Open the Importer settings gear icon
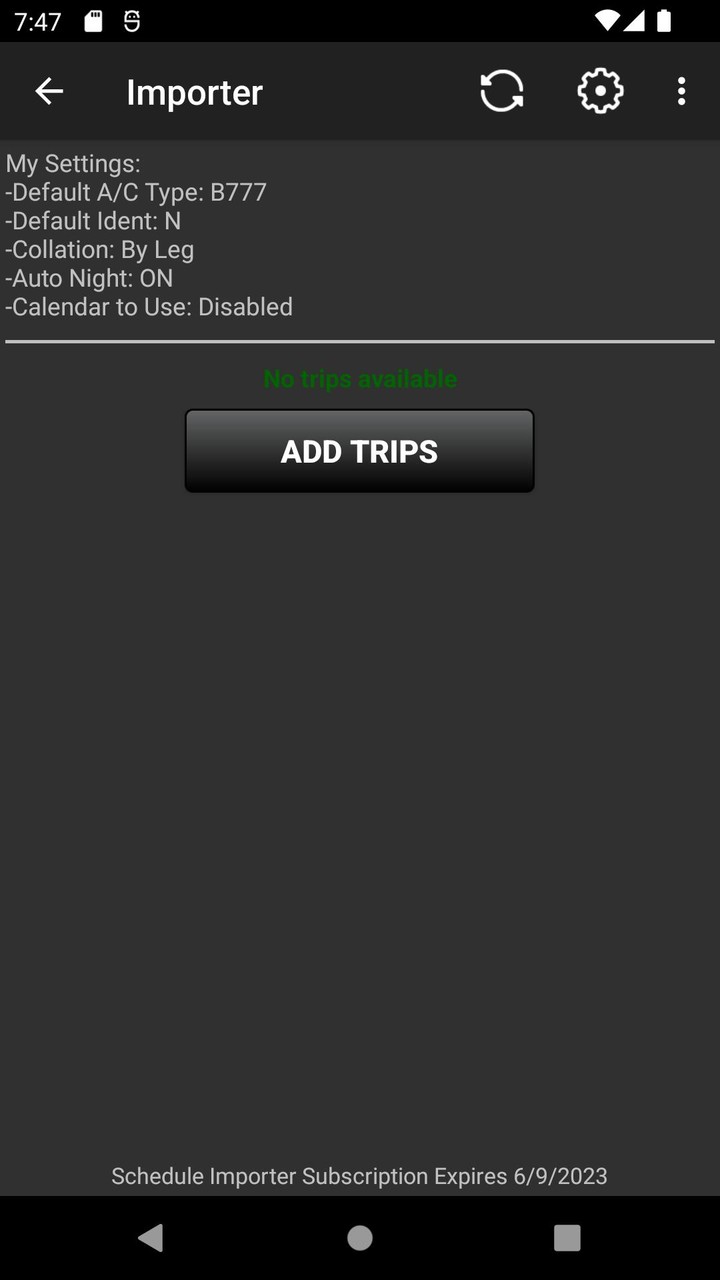Viewport: 720px width, 1280px height. pos(599,91)
